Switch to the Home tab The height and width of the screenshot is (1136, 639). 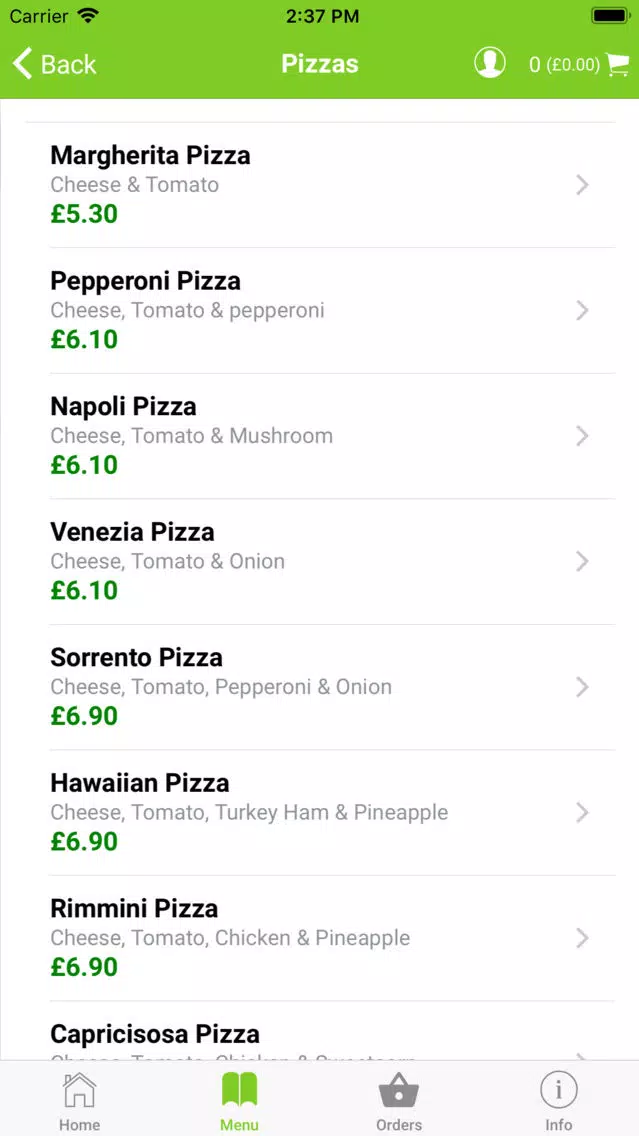point(79,1099)
